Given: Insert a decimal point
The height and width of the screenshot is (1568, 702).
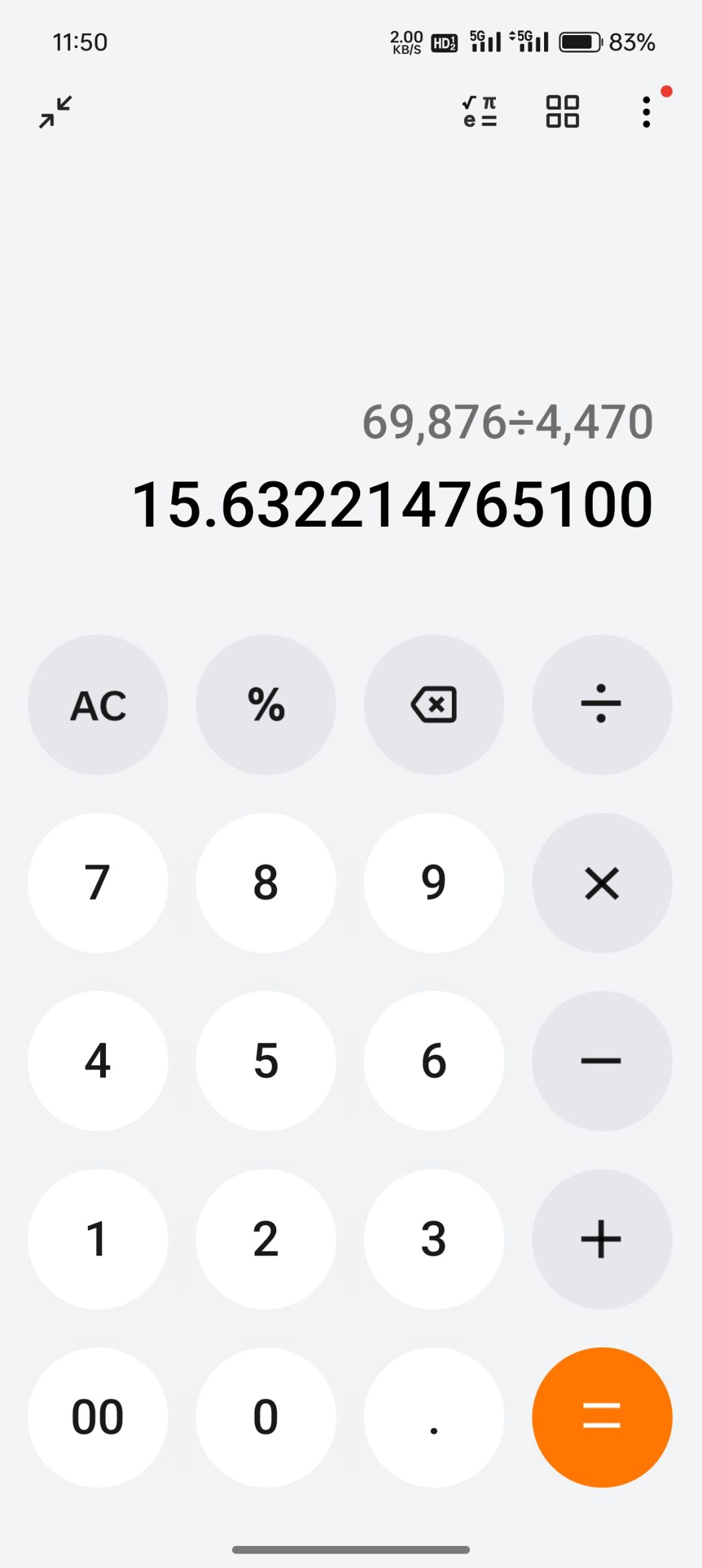Looking at the screenshot, I should tap(434, 1417).
